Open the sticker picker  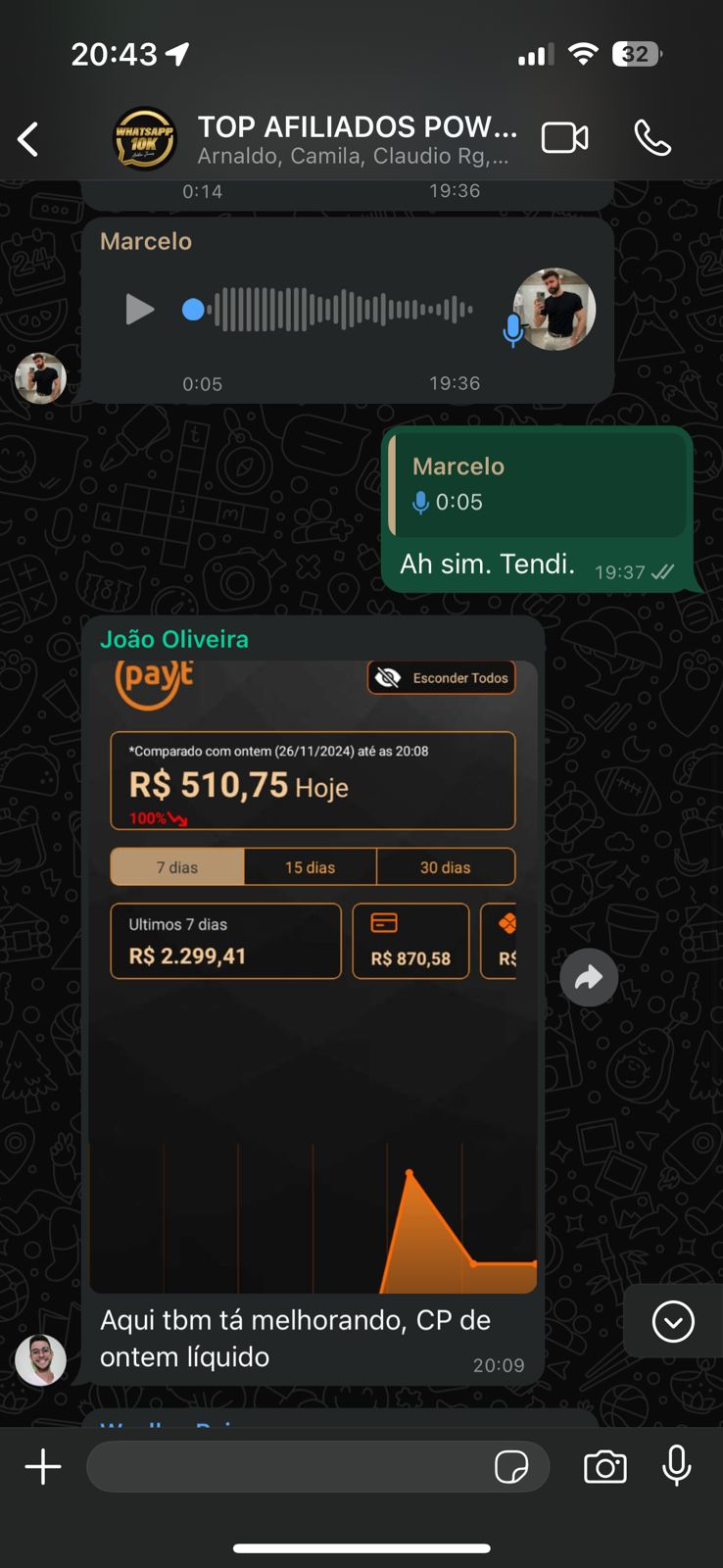pos(511,1467)
